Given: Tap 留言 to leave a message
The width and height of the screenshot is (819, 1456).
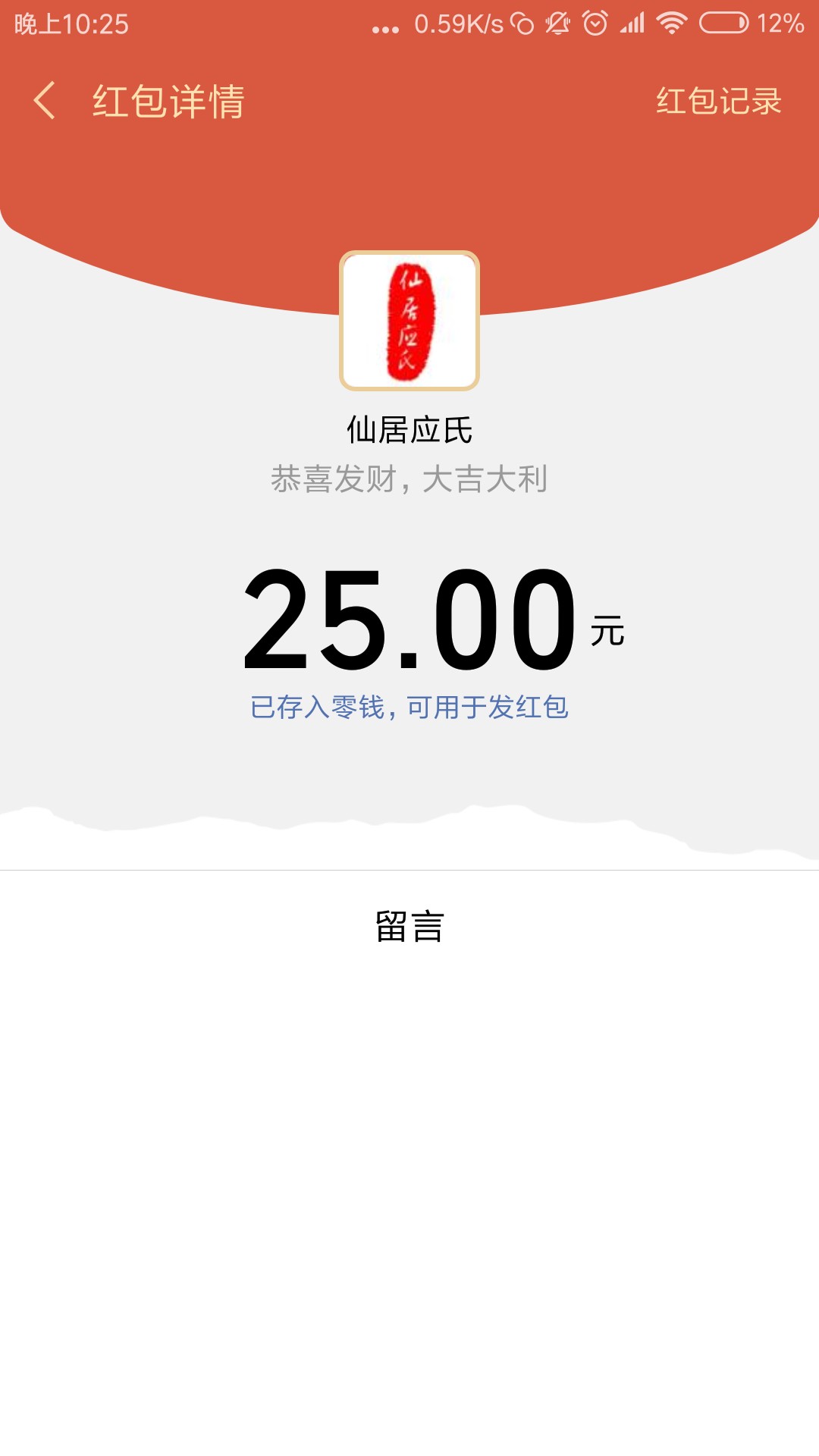Looking at the screenshot, I should coord(409,926).
